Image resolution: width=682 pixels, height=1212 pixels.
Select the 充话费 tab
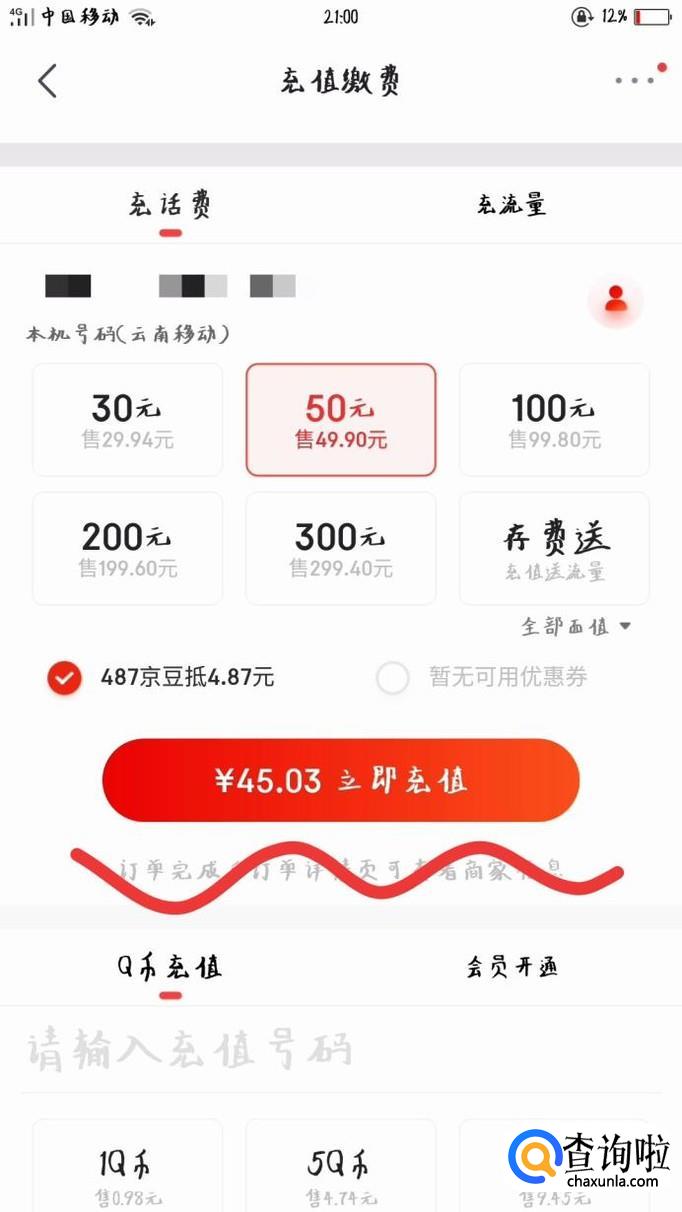pos(170,206)
